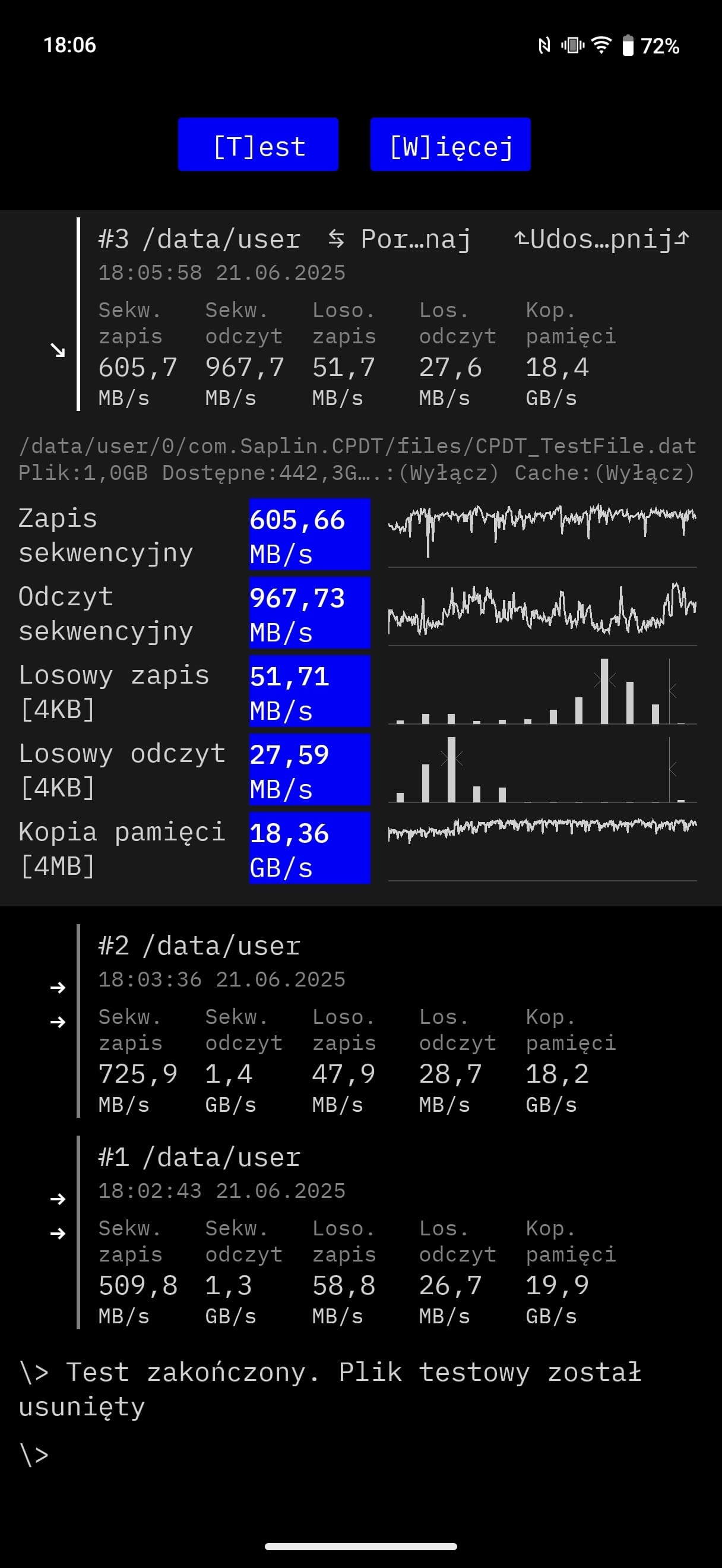Share result via Udos…pnij
The image size is (722, 1568).
point(601,239)
